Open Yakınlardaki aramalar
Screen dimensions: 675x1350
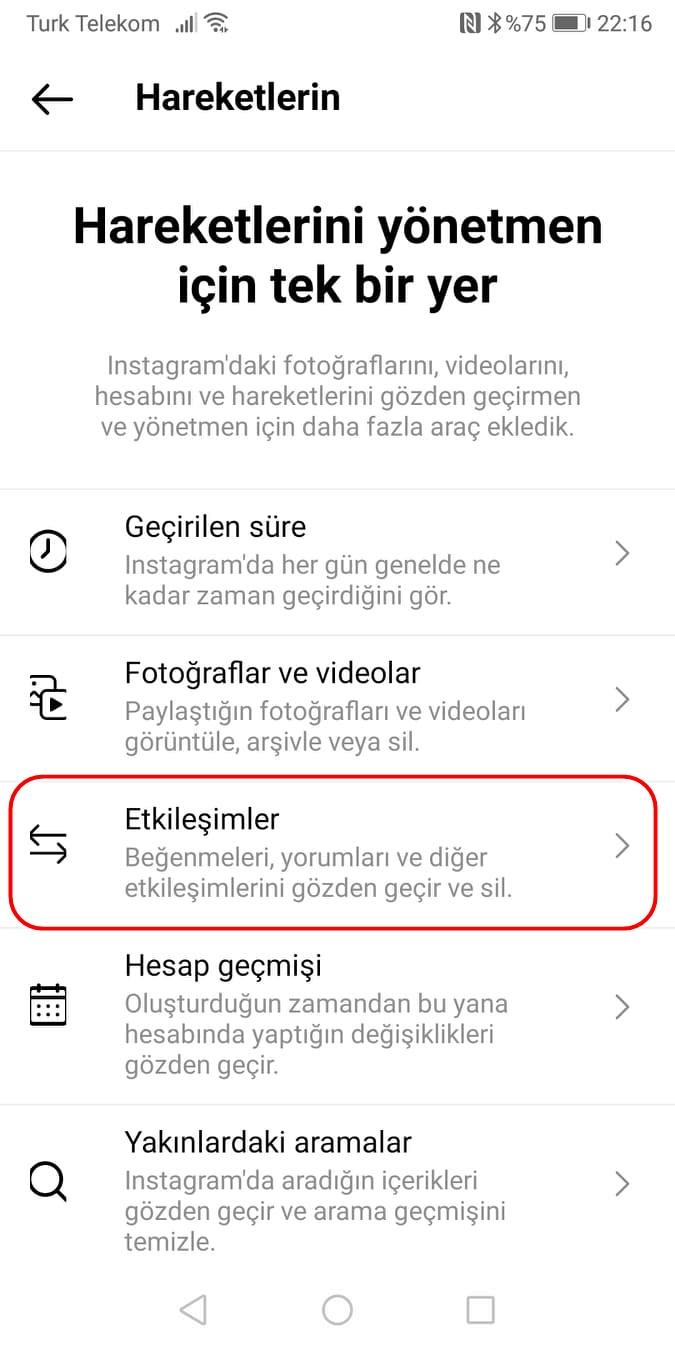[336, 1190]
